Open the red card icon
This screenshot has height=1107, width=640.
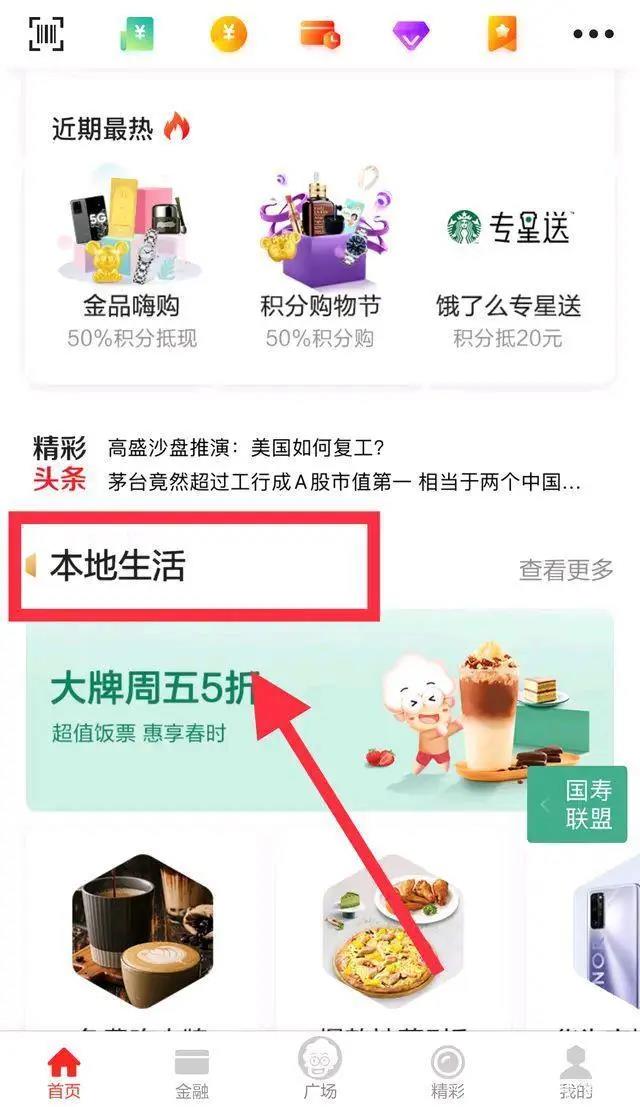pos(320,34)
